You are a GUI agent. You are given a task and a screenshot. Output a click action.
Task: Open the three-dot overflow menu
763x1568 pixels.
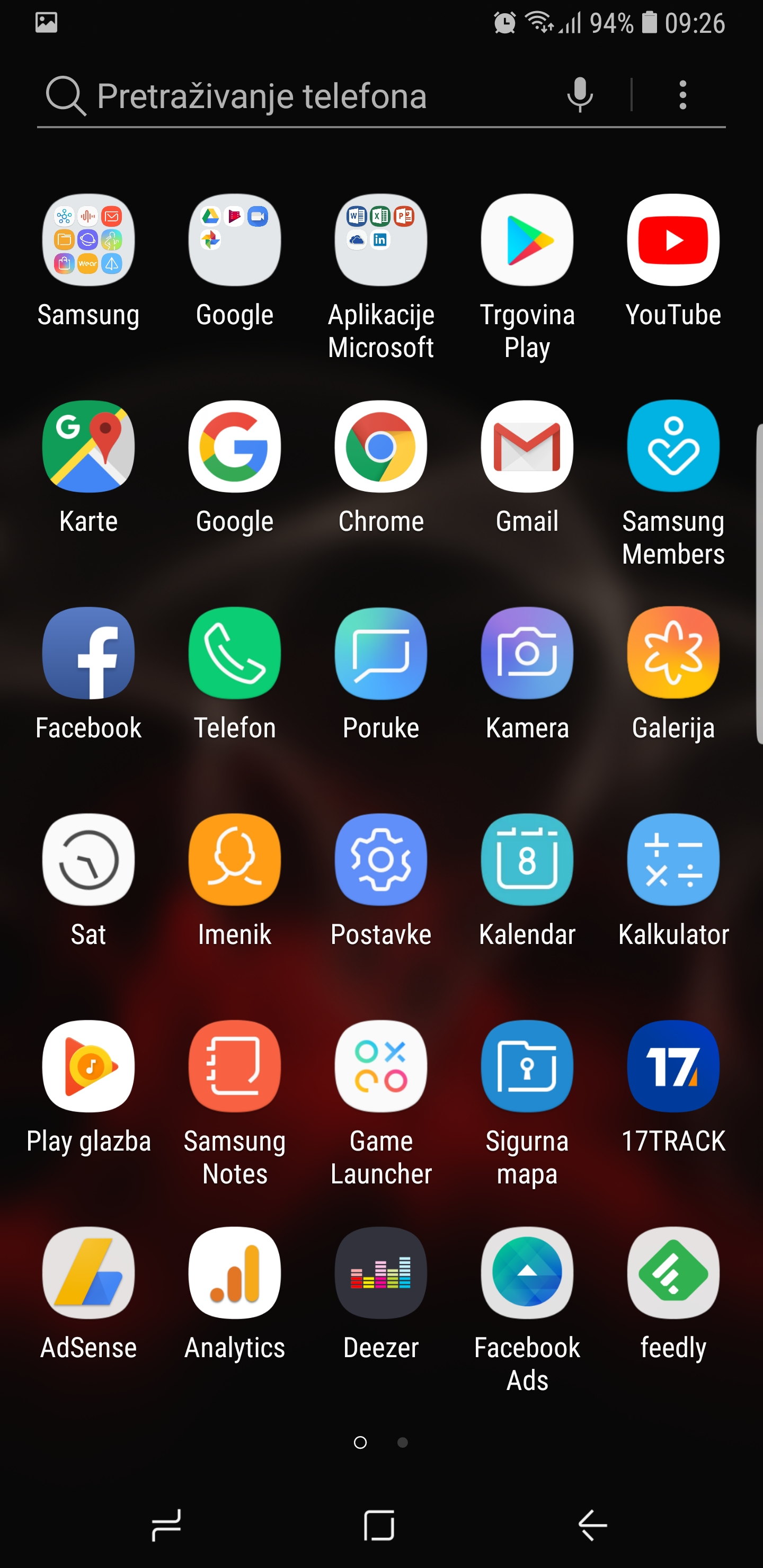[x=682, y=95]
